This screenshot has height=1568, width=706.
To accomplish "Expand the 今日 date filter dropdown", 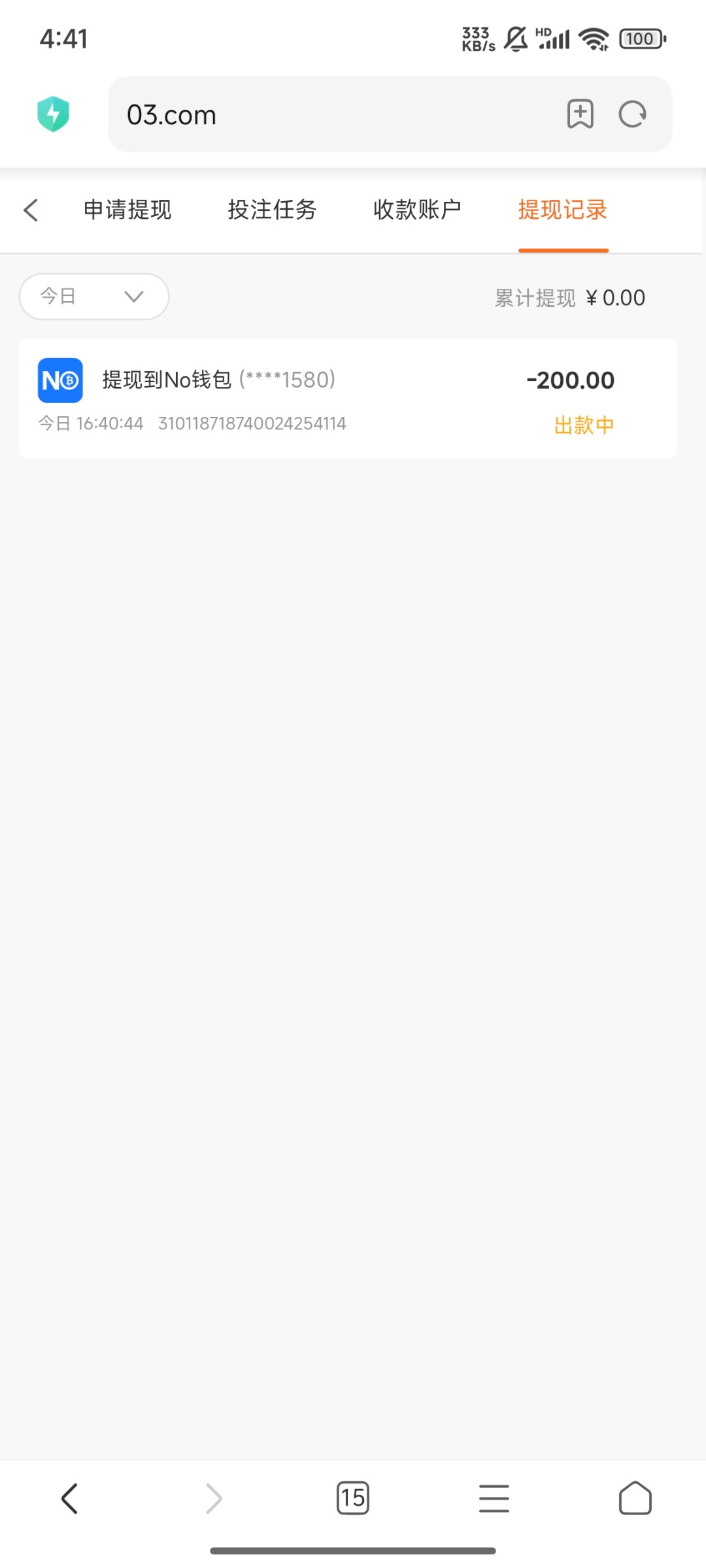I will [94, 297].
